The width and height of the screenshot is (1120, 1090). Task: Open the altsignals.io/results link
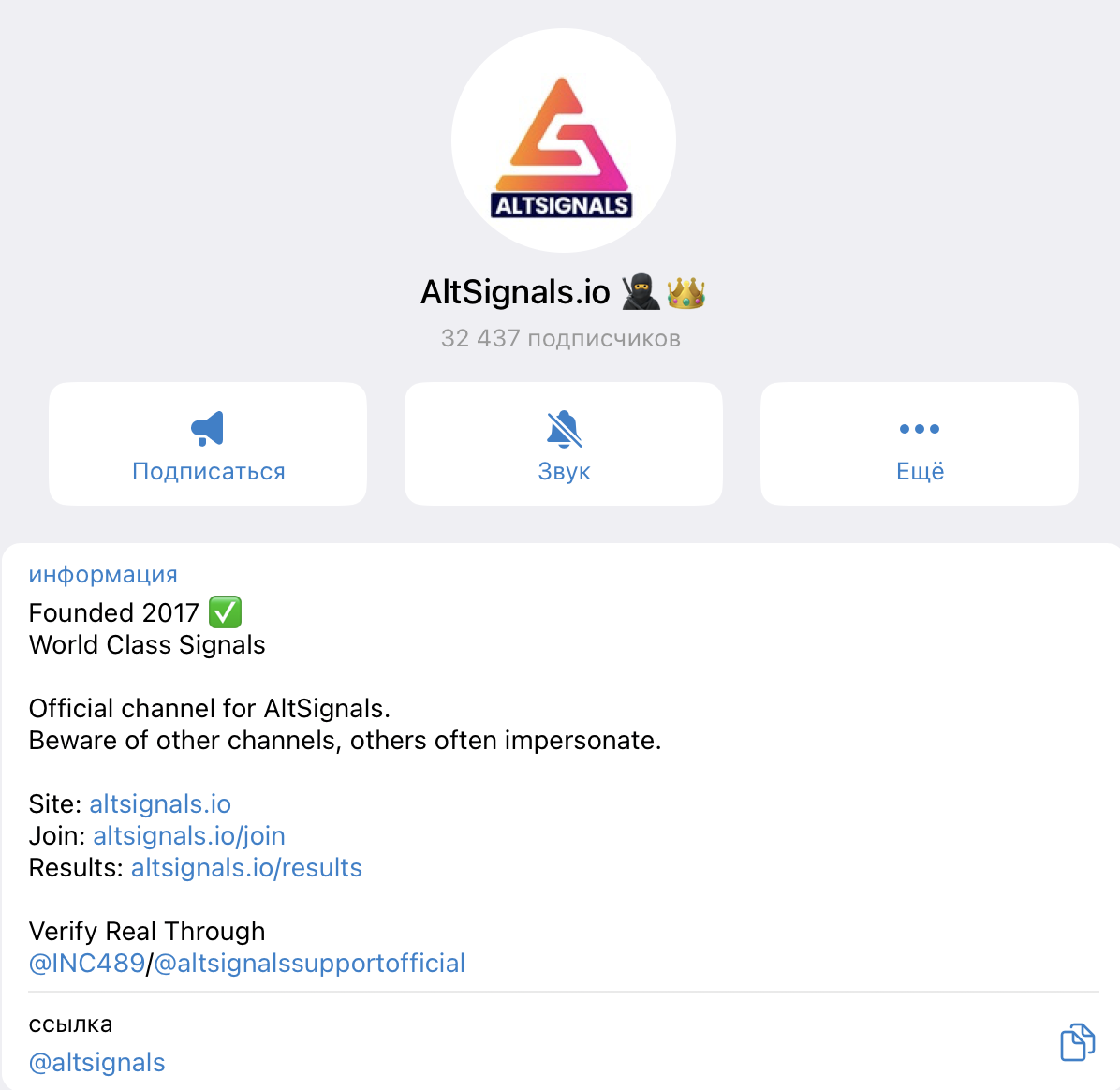246,868
